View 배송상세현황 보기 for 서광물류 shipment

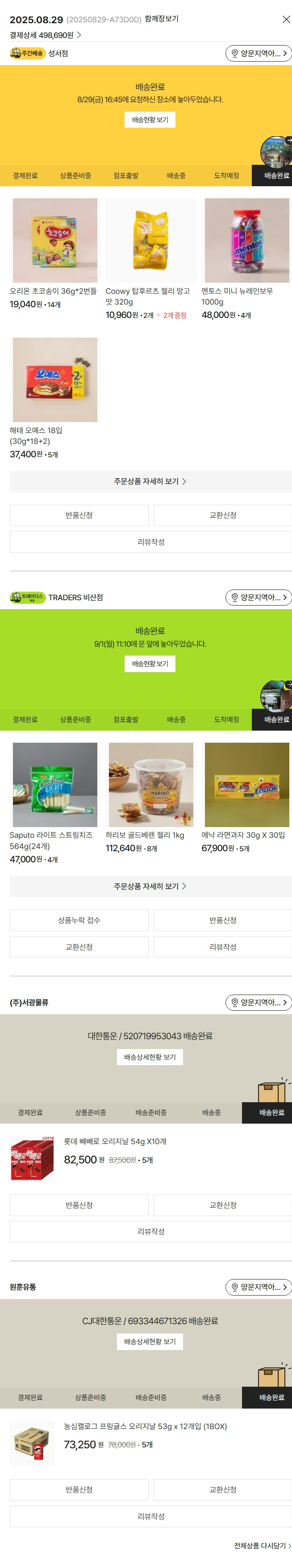(150, 1057)
